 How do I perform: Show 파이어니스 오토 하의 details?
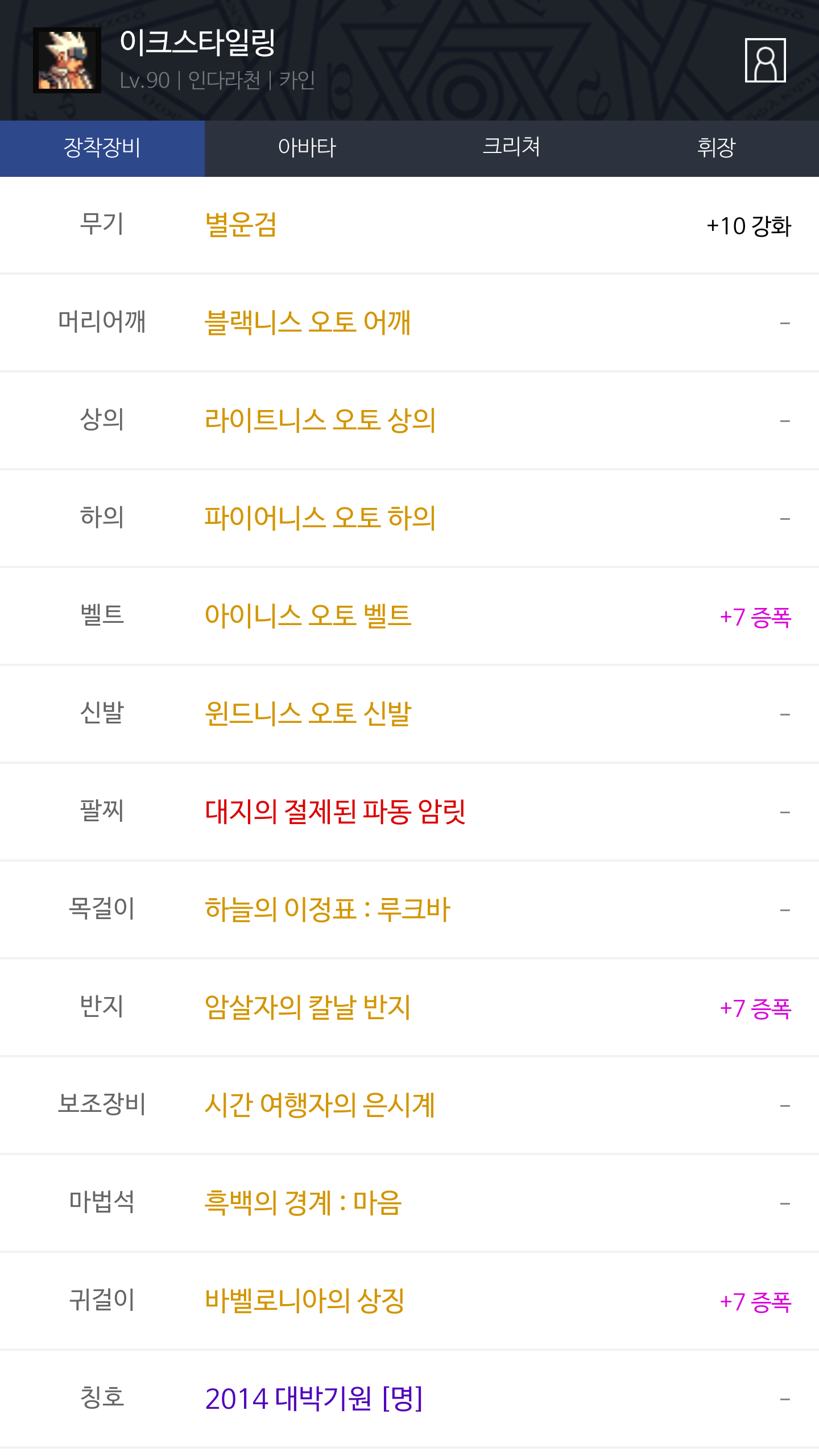tap(320, 518)
